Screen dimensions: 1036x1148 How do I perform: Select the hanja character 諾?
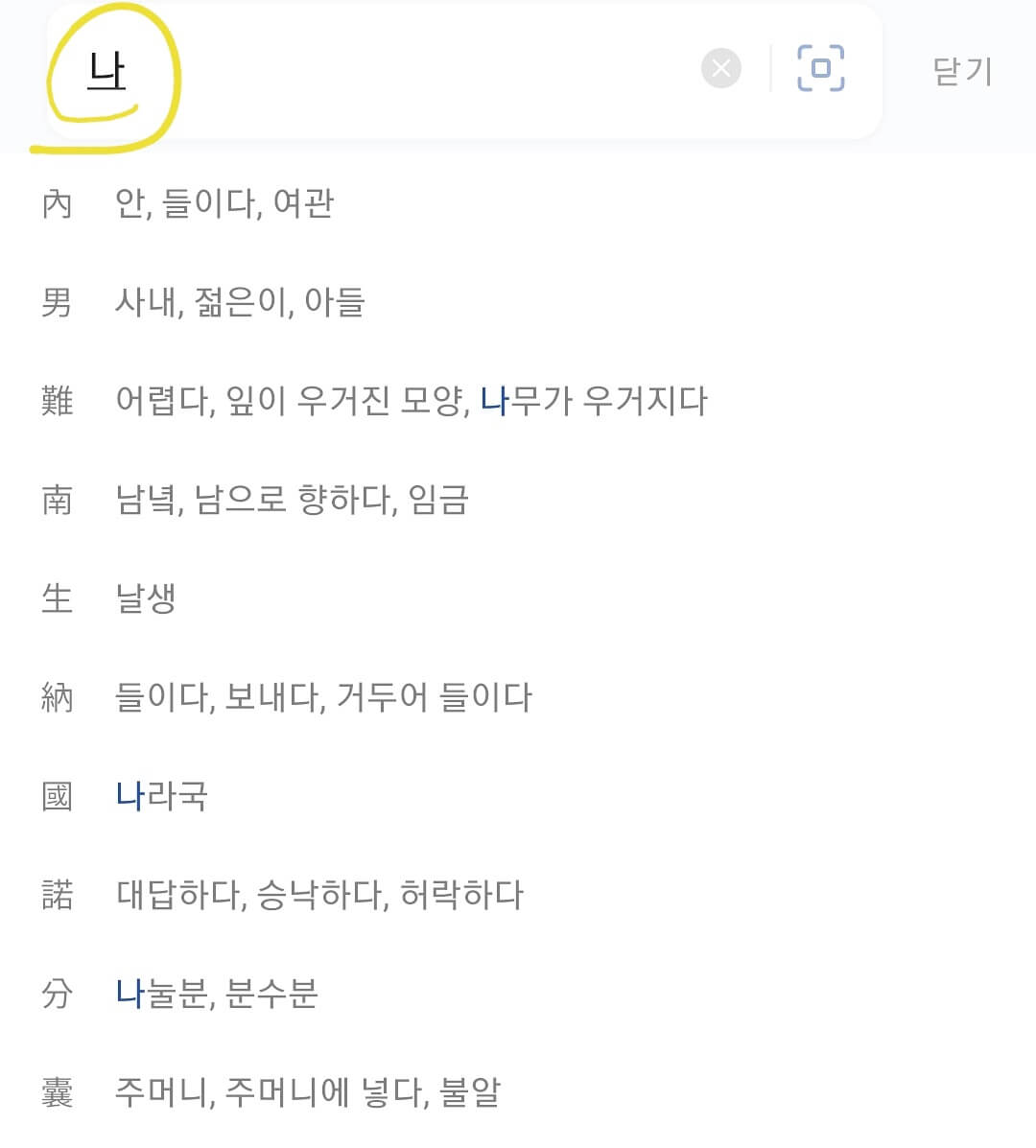59,895
